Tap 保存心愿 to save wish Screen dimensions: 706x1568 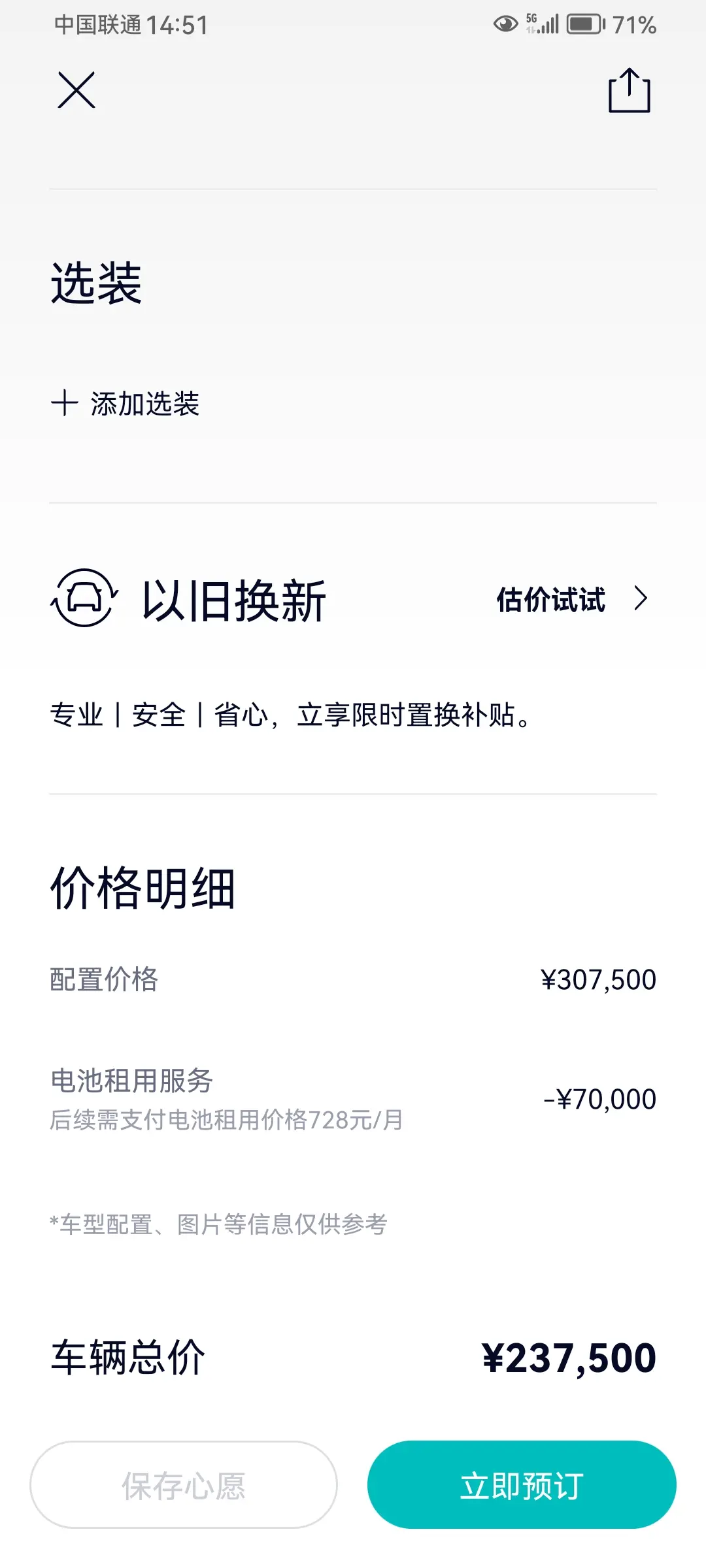(184, 1484)
